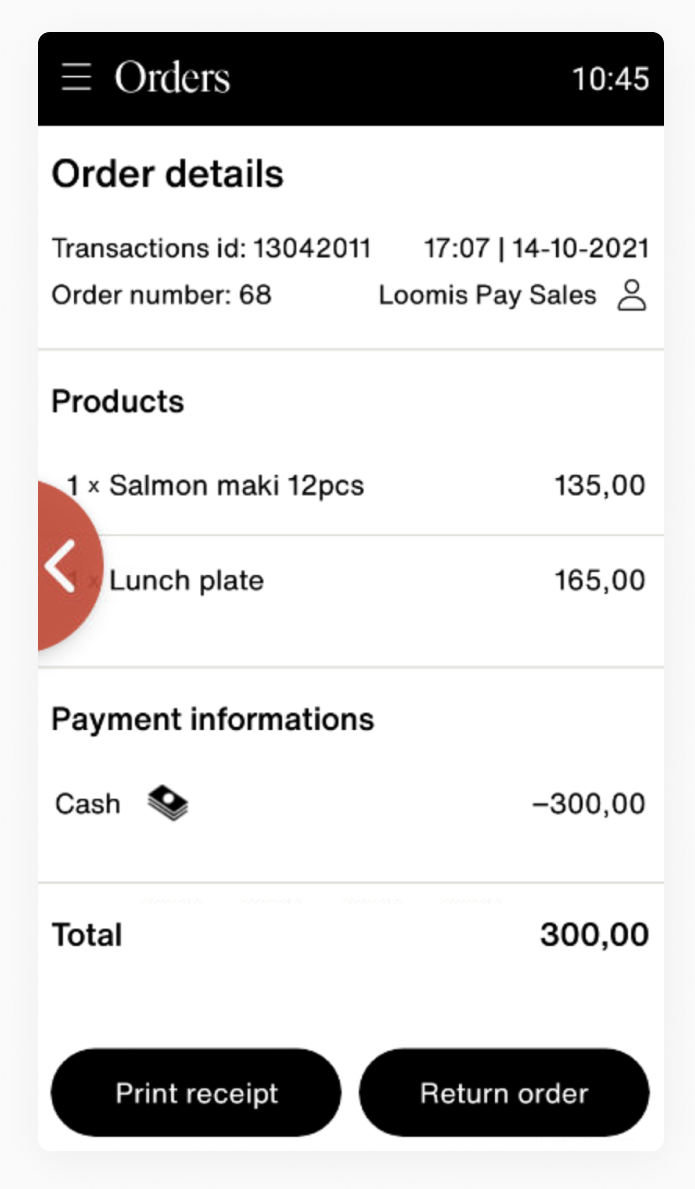The image size is (695, 1189).
Task: Open the Loomis Pay Sales user icon
Action: pyautogui.click(x=631, y=296)
